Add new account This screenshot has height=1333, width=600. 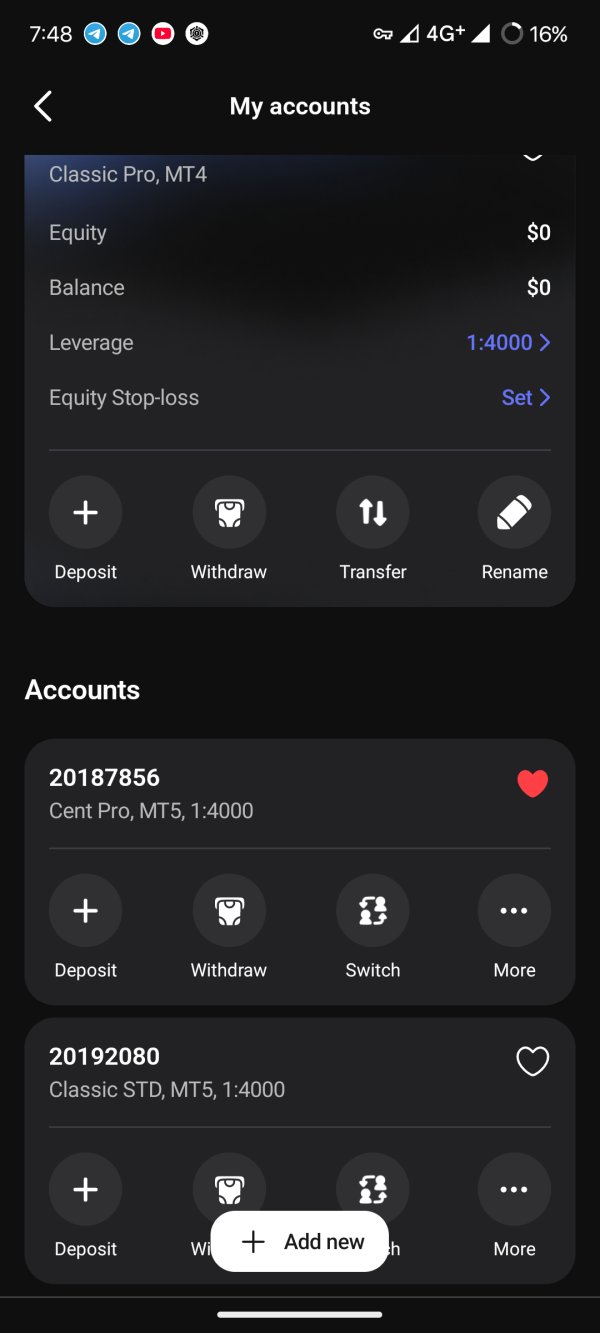[300, 1241]
